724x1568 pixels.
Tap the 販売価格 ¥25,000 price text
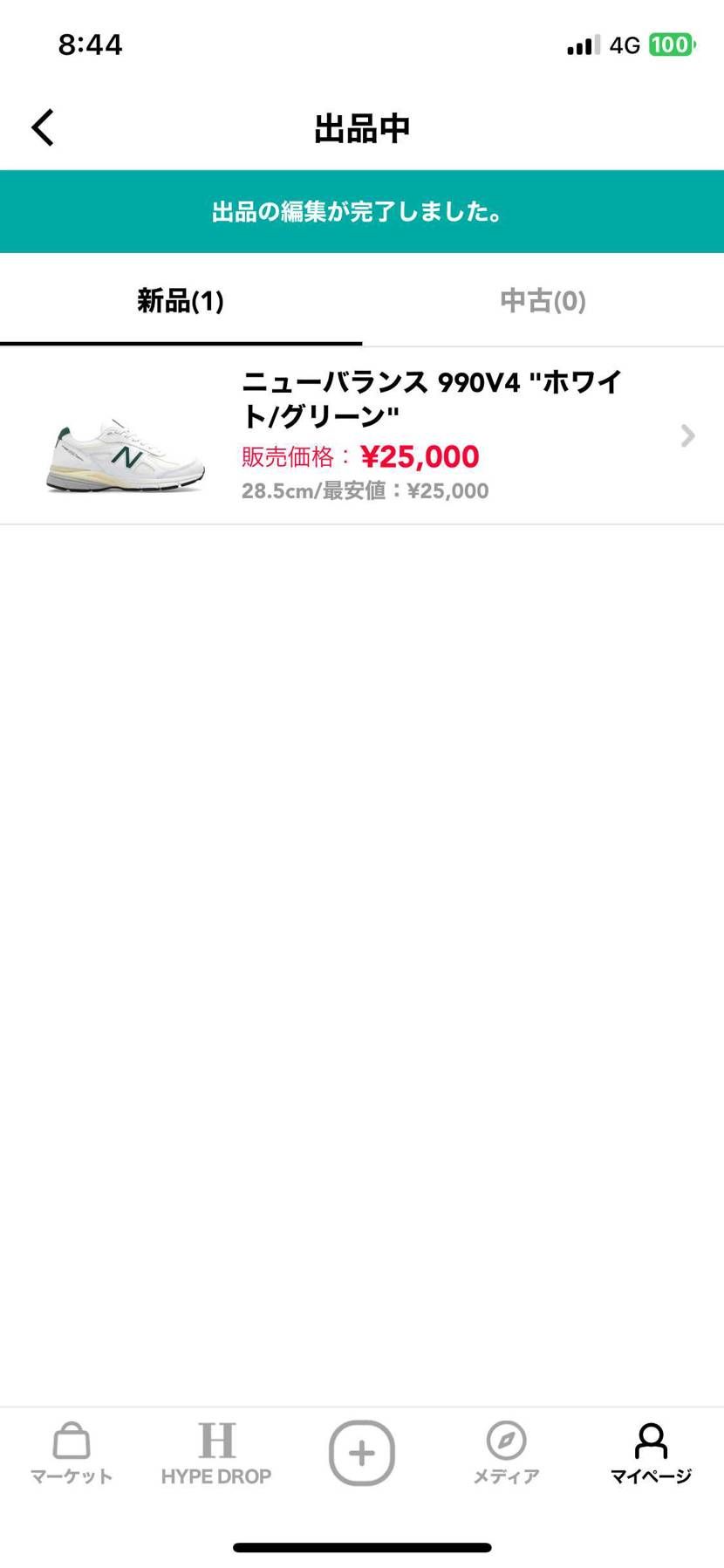[x=360, y=455]
